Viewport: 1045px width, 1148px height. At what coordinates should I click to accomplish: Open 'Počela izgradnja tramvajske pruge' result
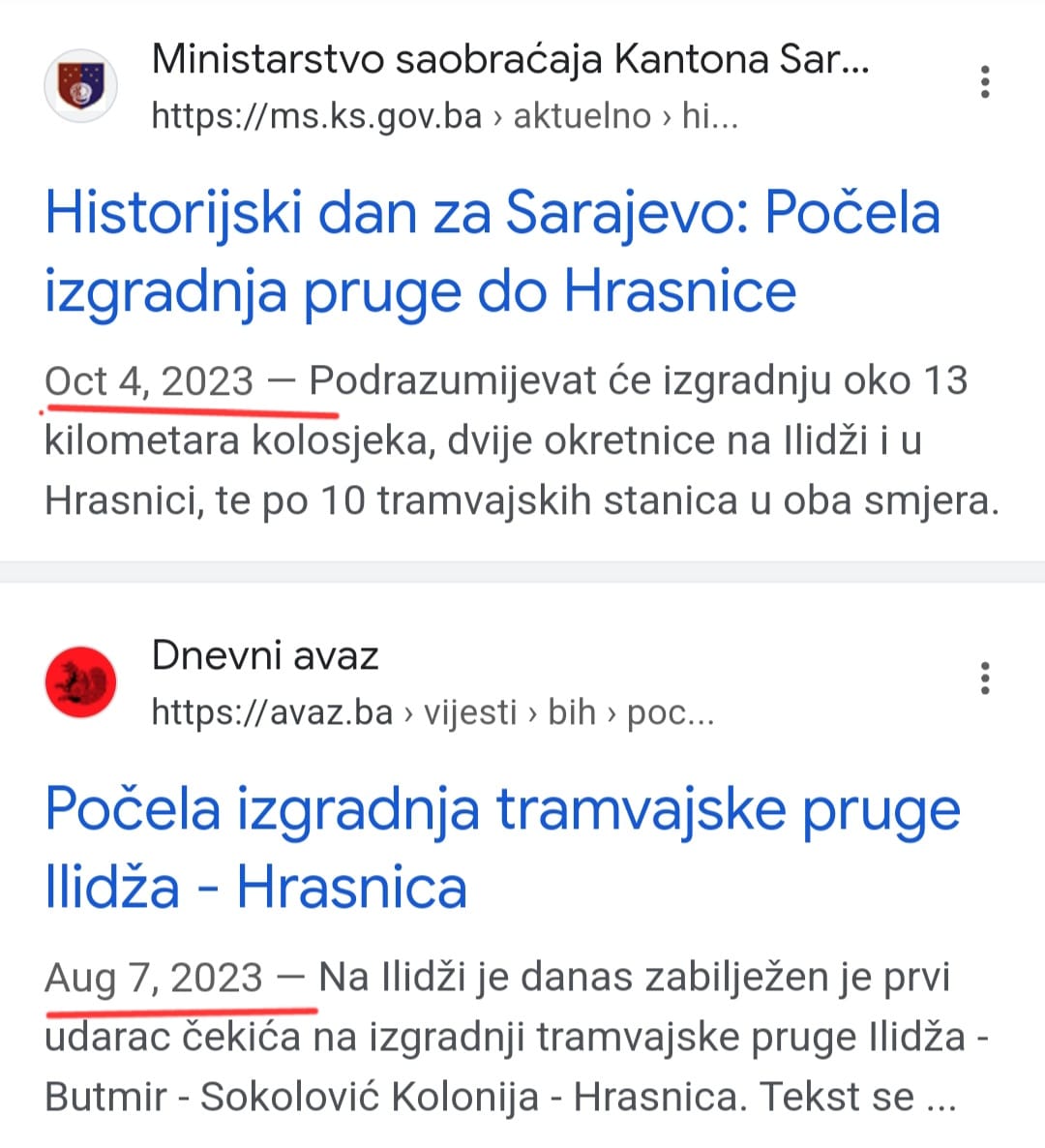(501, 848)
